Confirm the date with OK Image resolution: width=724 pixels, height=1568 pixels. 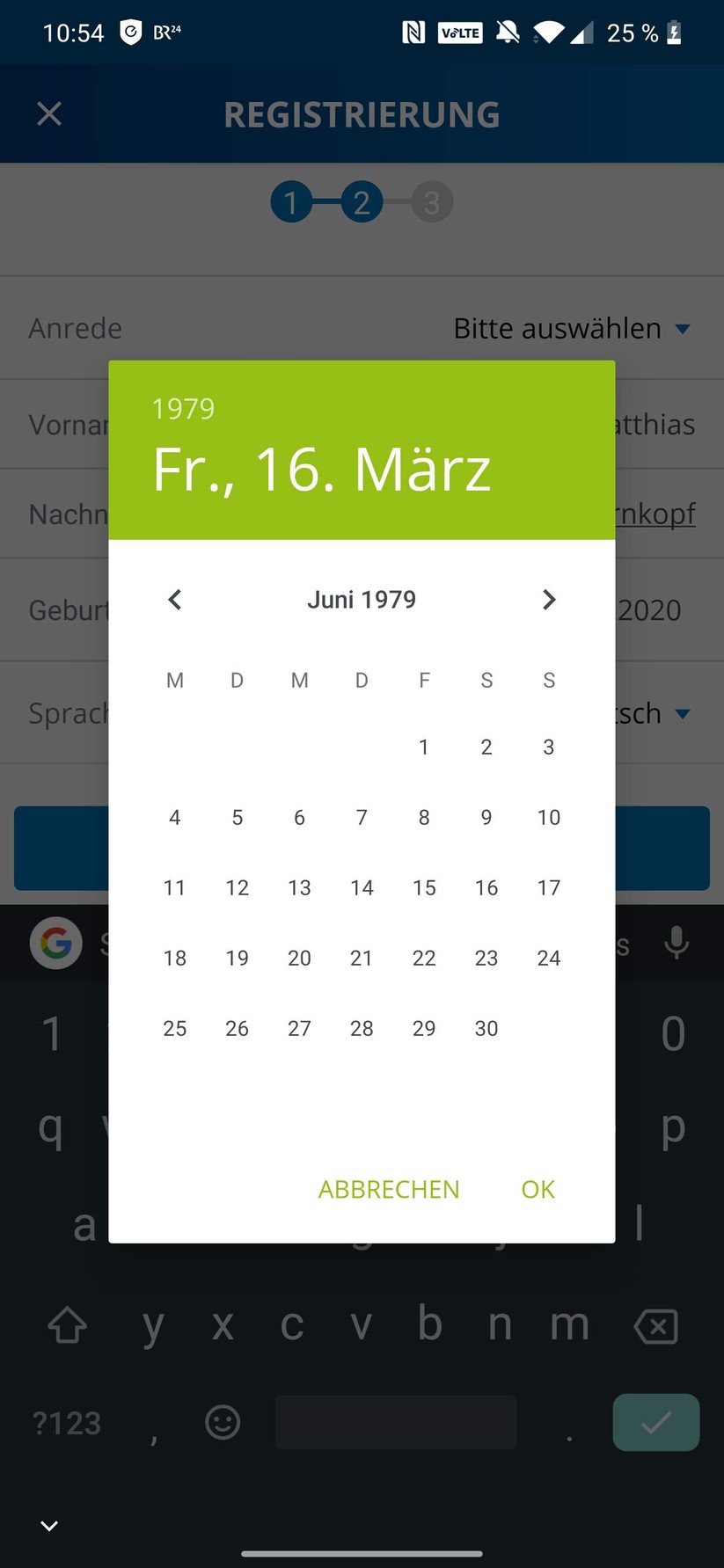click(538, 1189)
